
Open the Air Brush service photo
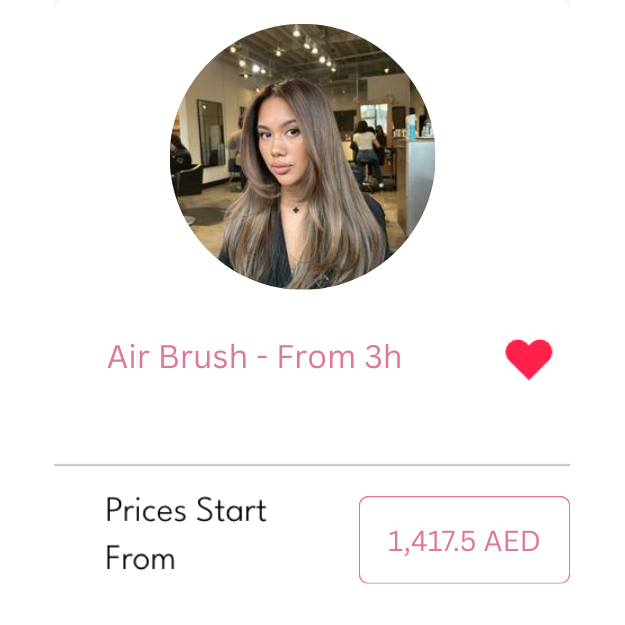click(x=302, y=157)
